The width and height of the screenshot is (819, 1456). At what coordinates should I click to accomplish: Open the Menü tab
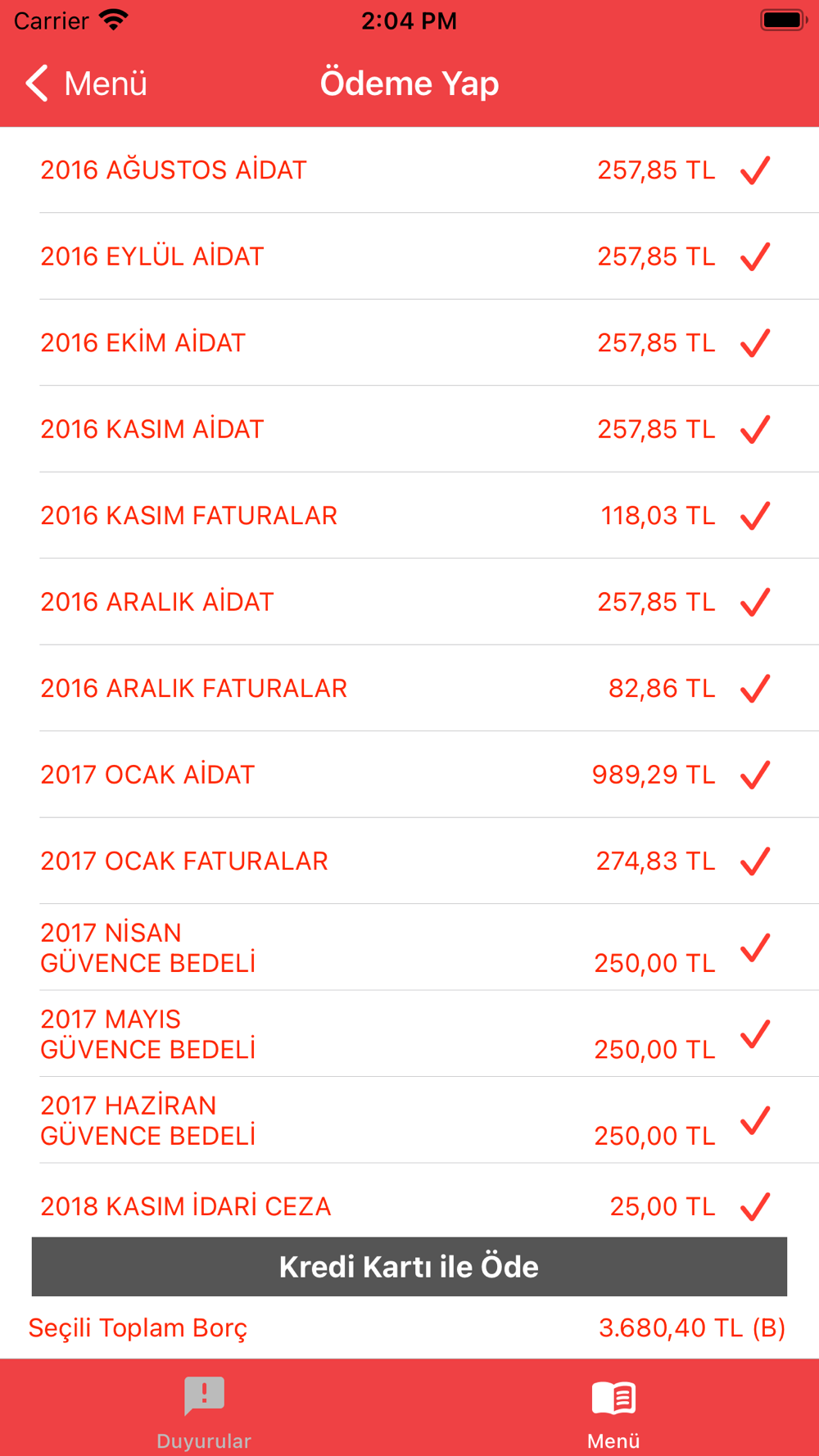pos(613,1410)
